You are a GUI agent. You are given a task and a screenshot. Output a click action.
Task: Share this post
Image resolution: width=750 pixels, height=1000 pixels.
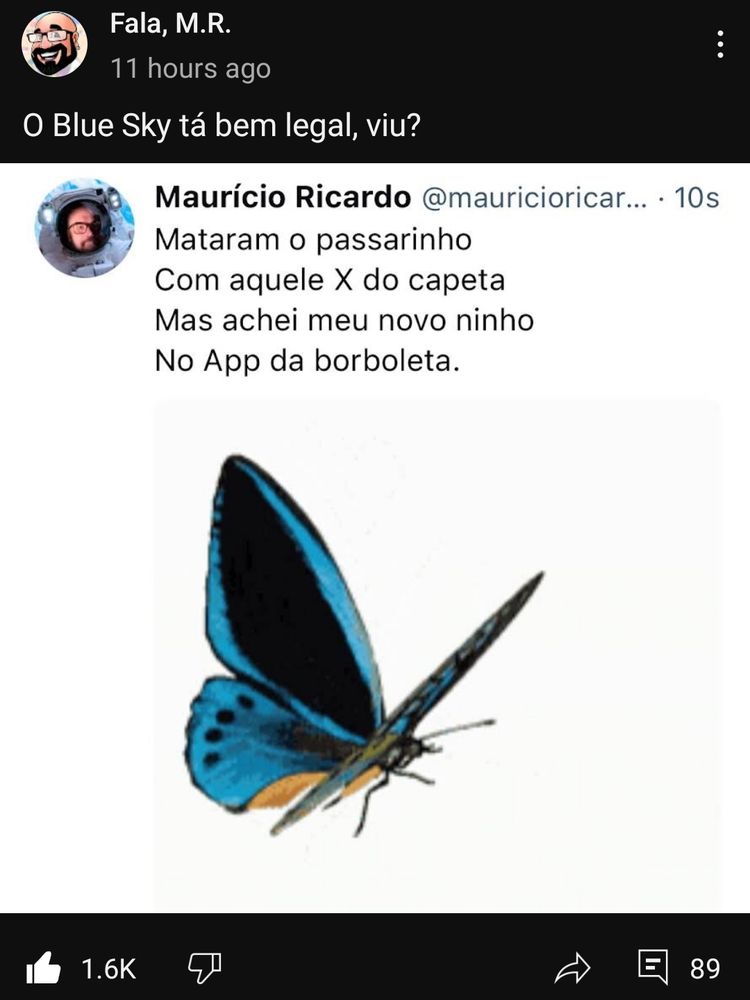click(x=573, y=968)
